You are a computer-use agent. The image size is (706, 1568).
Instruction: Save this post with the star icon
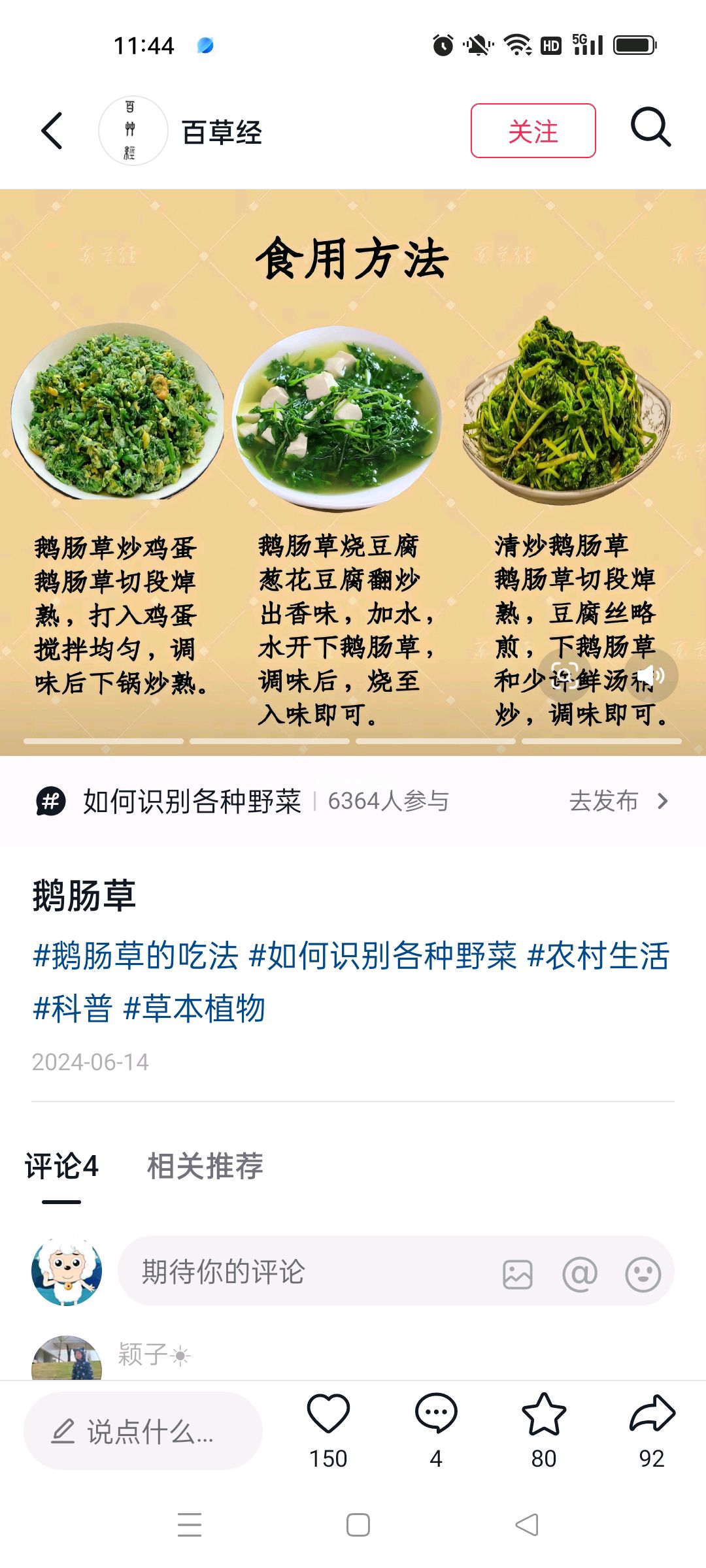click(543, 1414)
